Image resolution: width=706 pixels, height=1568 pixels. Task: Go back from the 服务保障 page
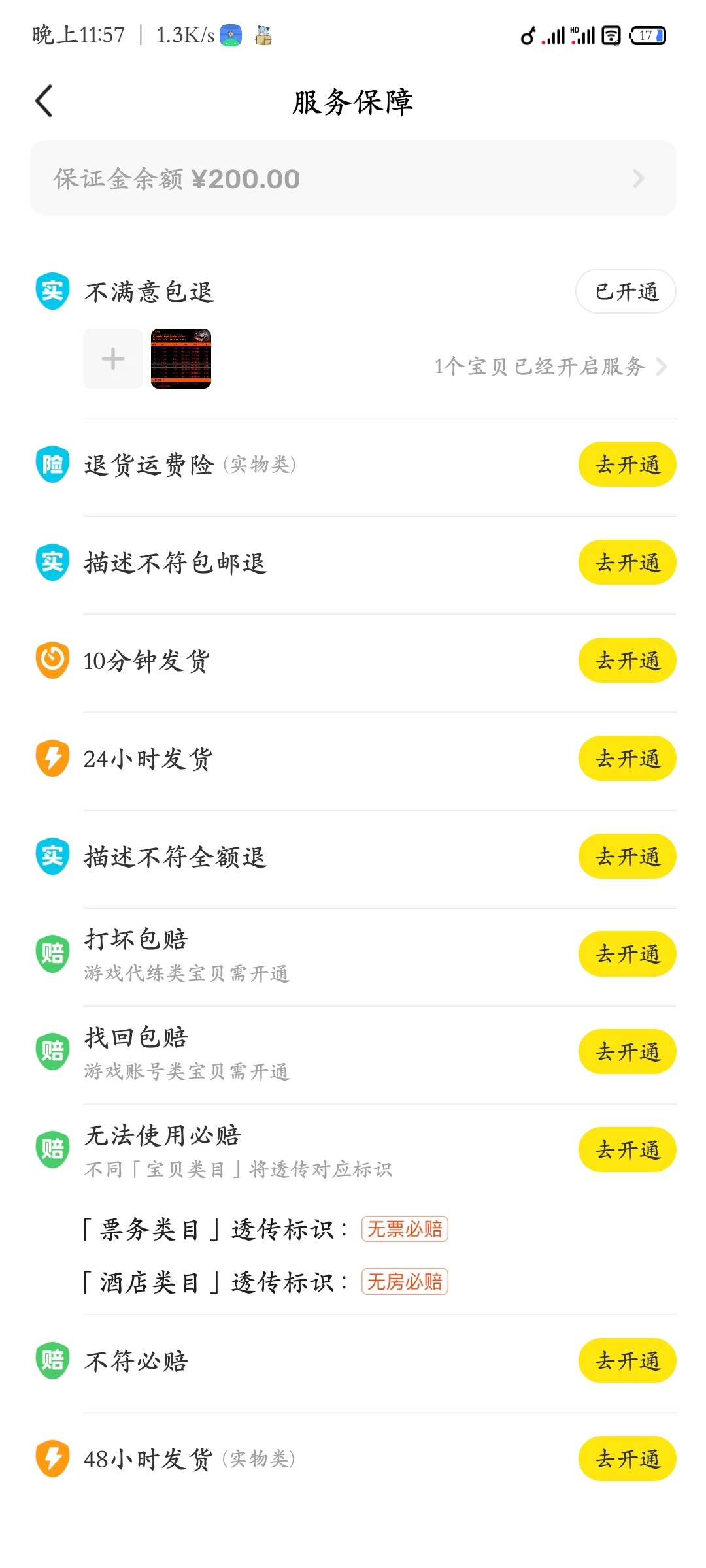(44, 101)
